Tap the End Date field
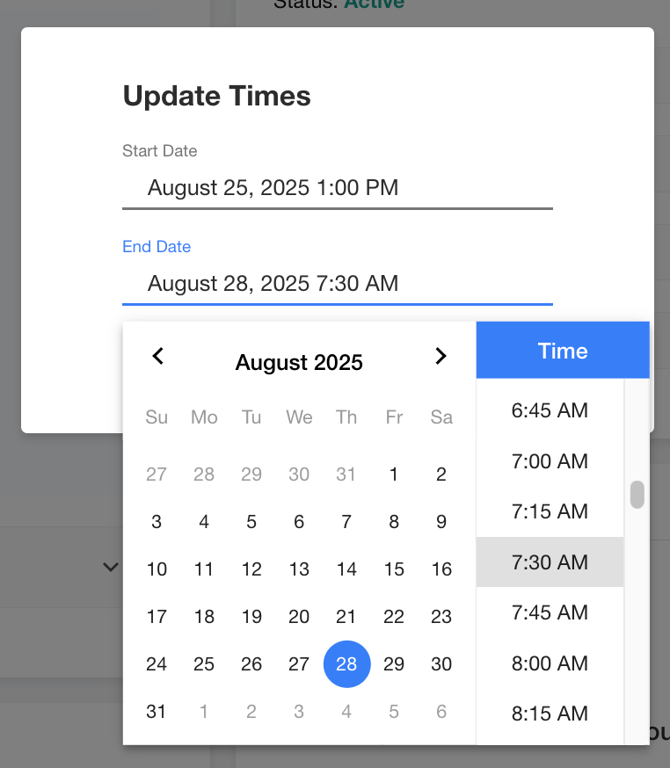 tap(337, 284)
